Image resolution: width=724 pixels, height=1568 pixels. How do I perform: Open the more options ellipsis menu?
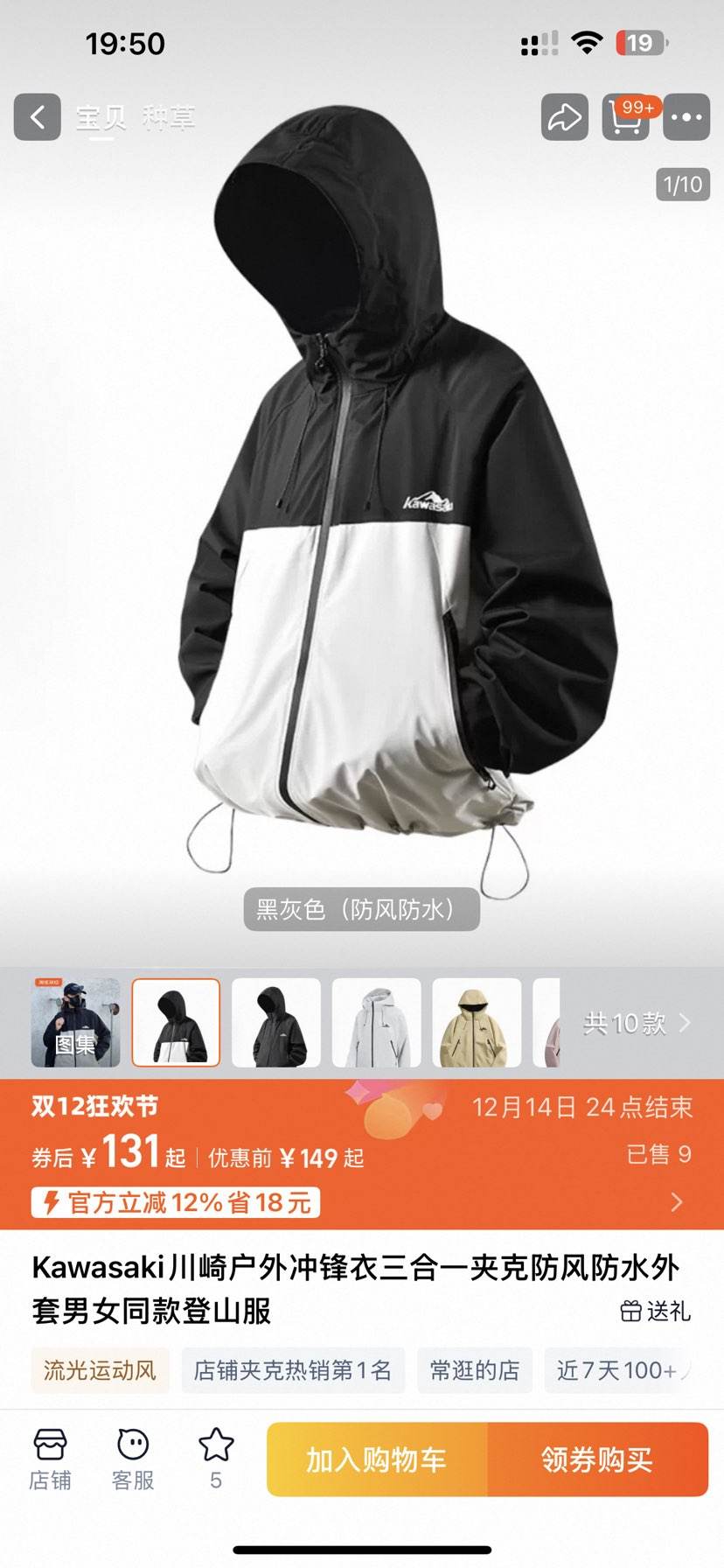pyautogui.click(x=687, y=117)
